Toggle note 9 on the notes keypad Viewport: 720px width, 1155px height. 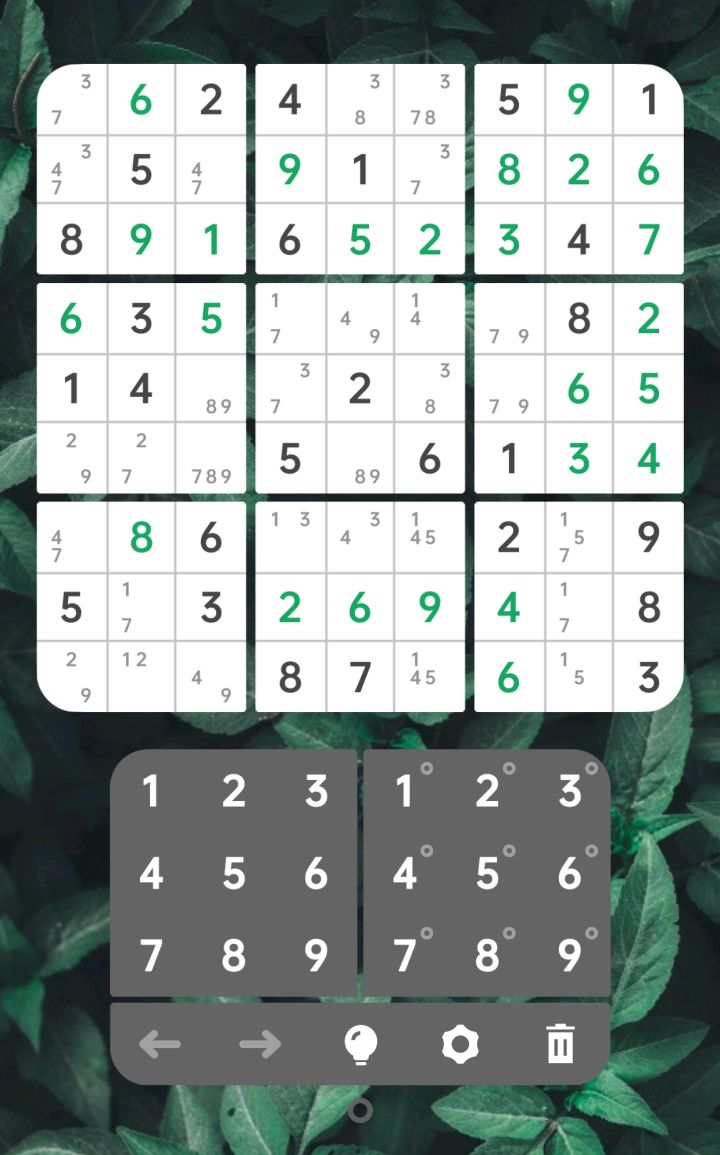(570, 954)
